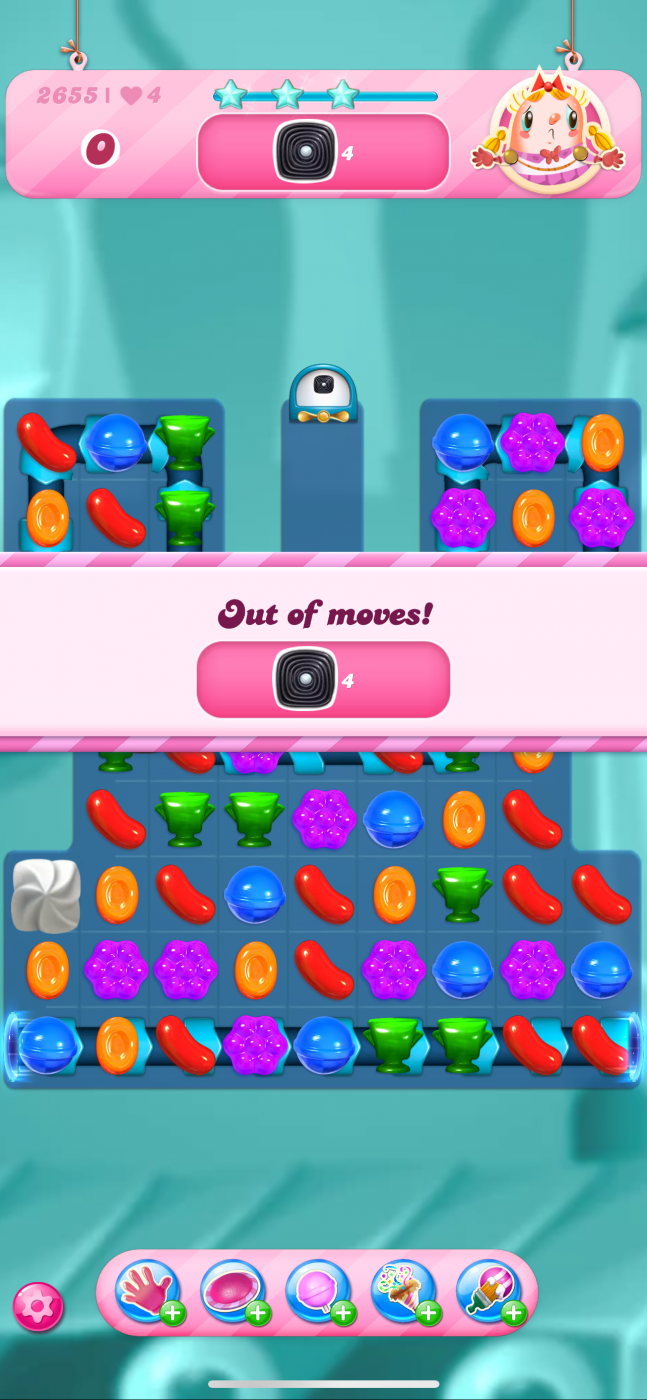Select the lollipop hammer booster
This screenshot has height=1400, width=647.
pyautogui.click(x=318, y=1291)
